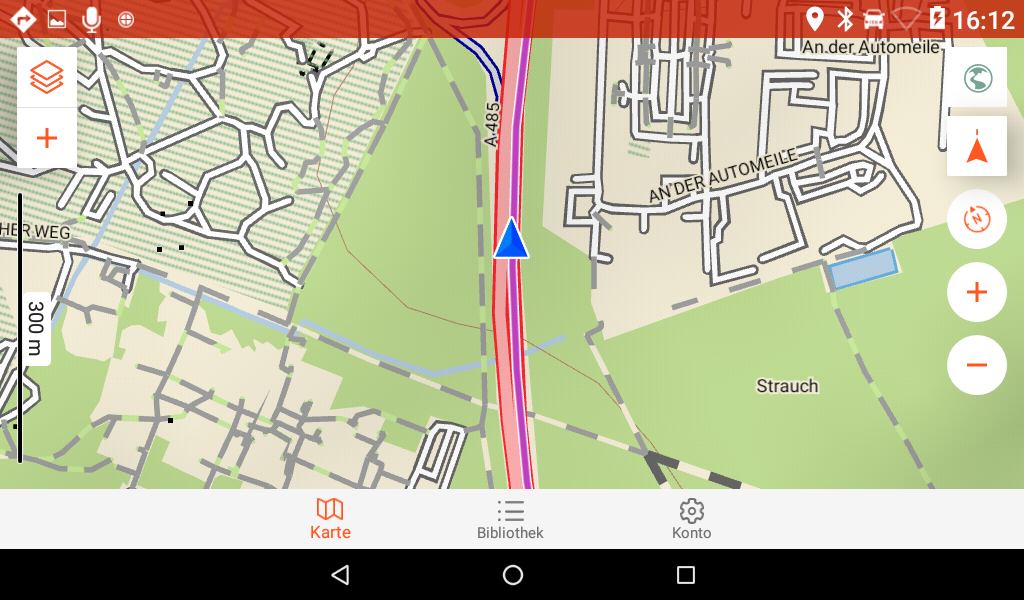This screenshot has width=1024, height=600.
Task: Open the Bibliothek tab
Action: point(510,519)
